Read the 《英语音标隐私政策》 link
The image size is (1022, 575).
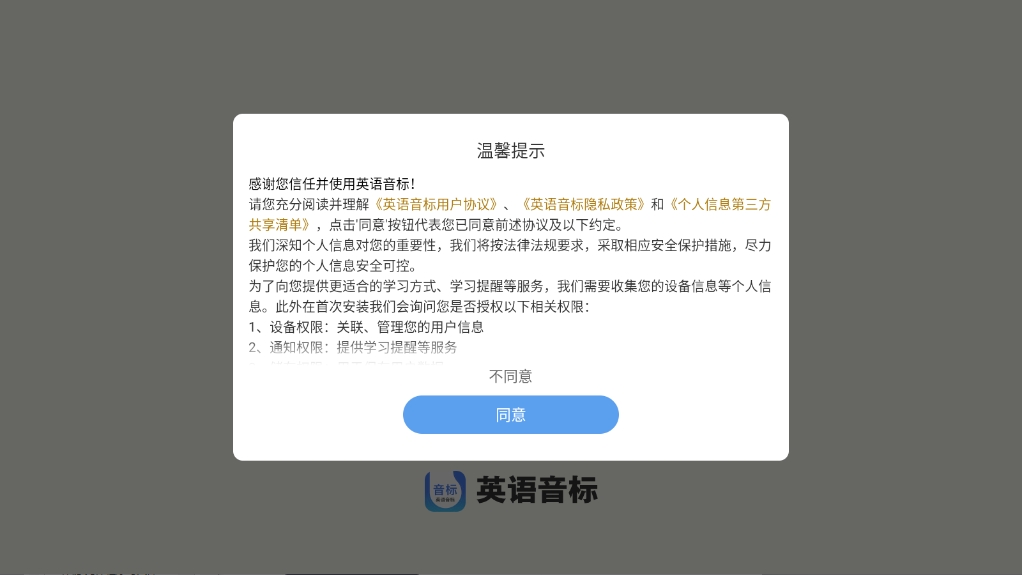tap(584, 205)
